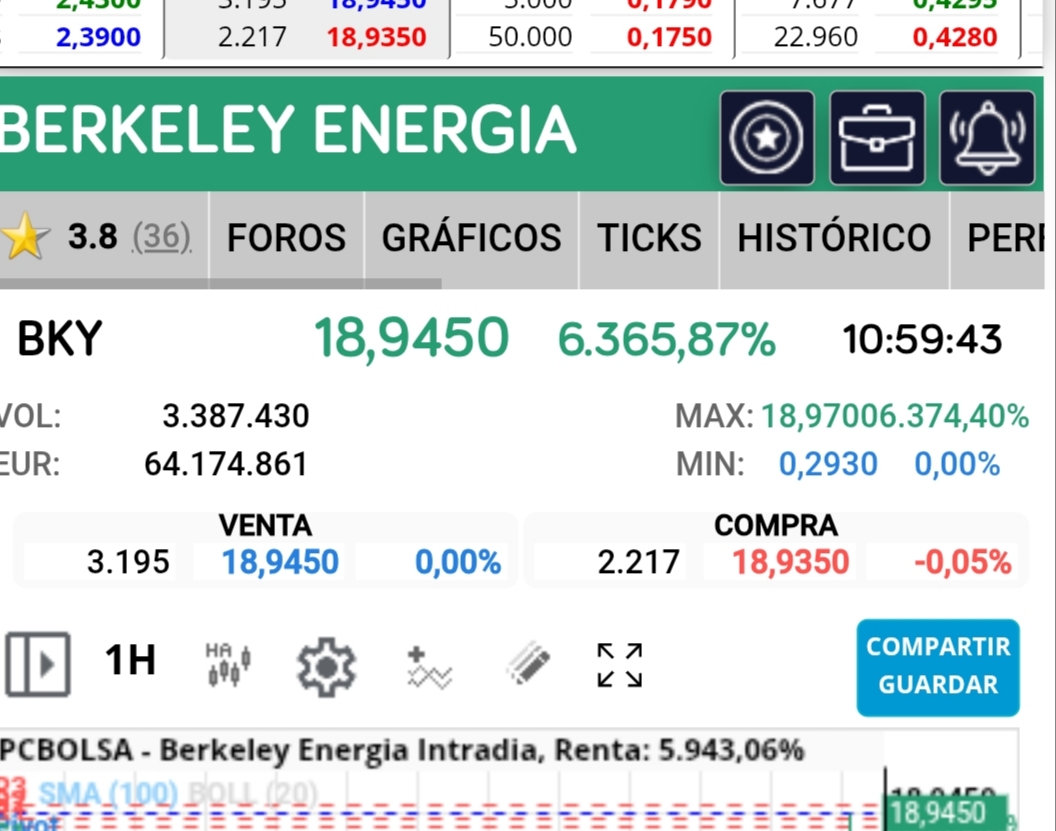View the HISTÓRICO tab
This screenshot has height=831, width=1056.
point(833,238)
